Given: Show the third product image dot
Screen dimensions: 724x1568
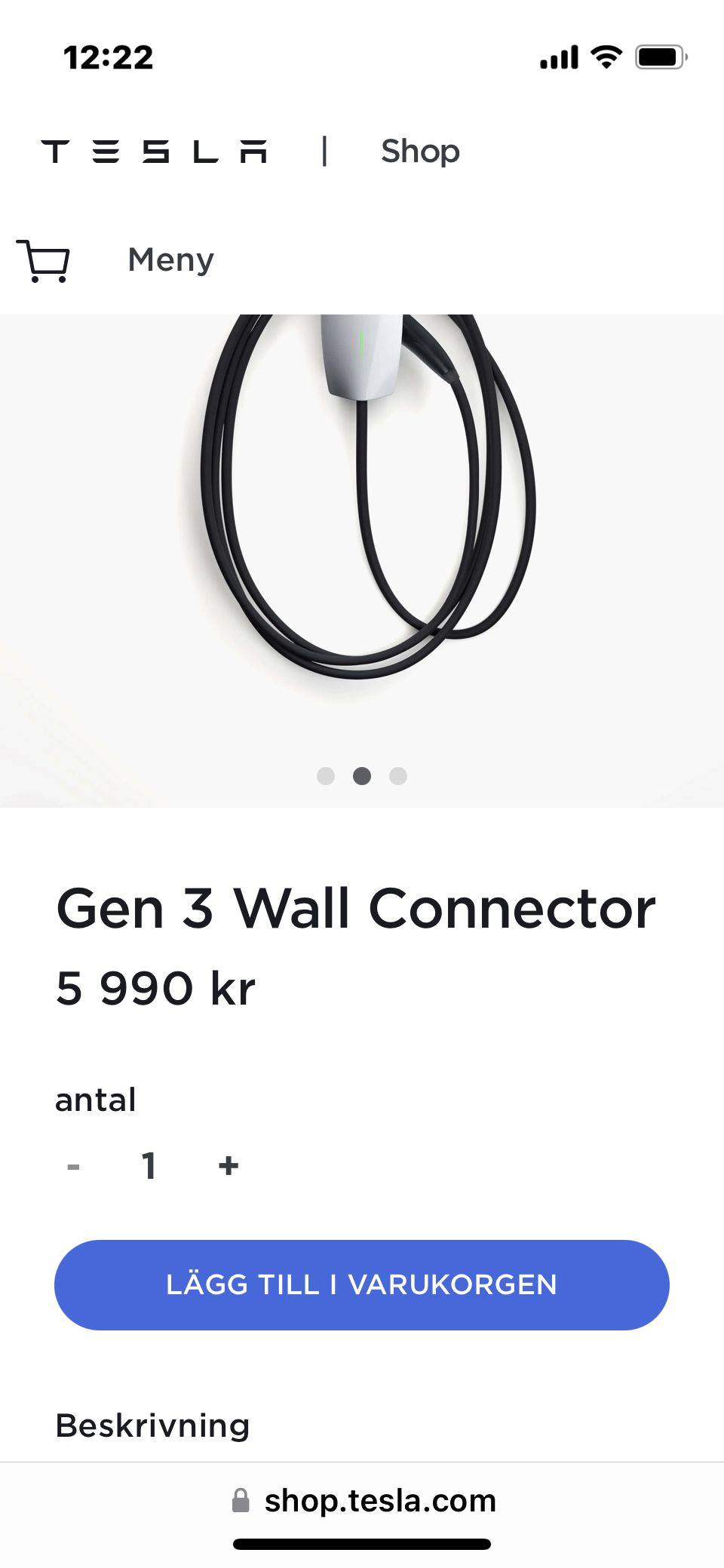Looking at the screenshot, I should [x=398, y=776].
